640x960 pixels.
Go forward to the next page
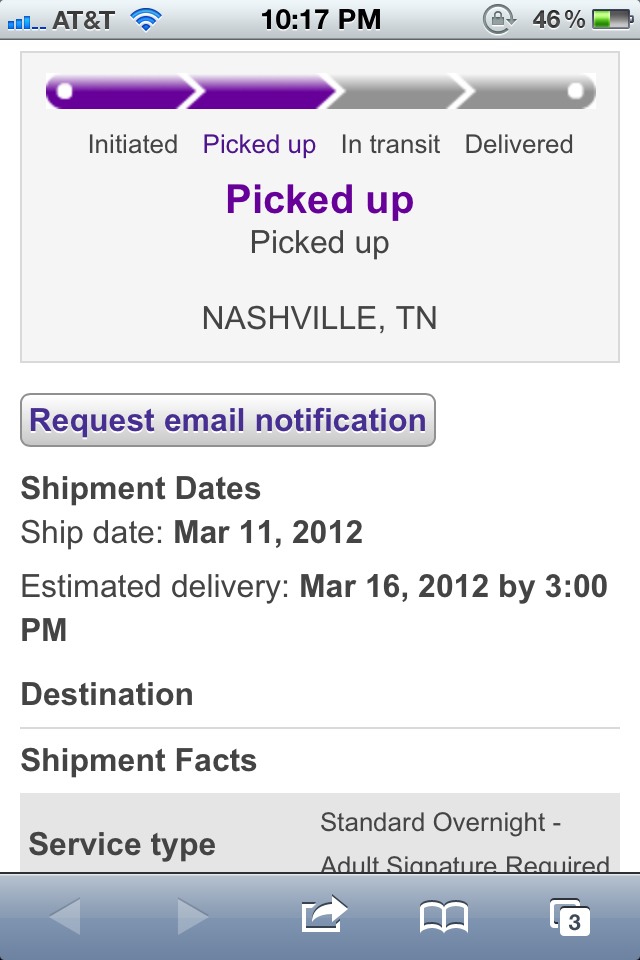192,915
